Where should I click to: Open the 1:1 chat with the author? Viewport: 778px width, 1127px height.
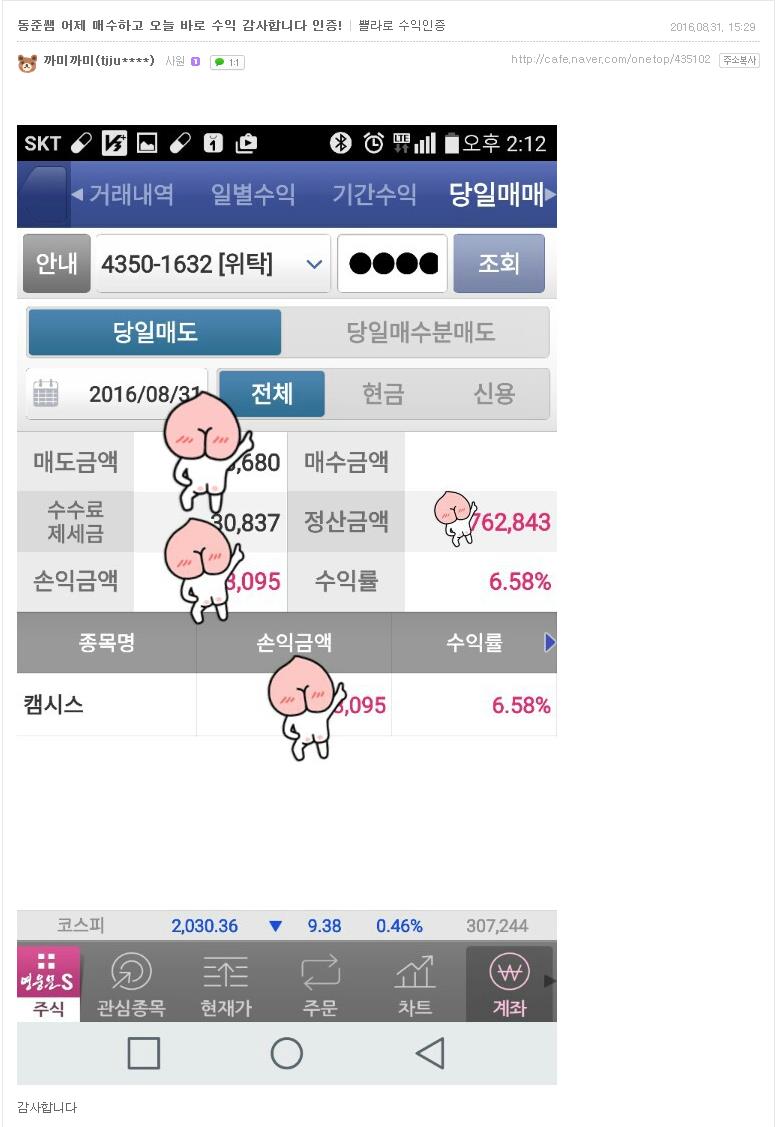[x=227, y=62]
